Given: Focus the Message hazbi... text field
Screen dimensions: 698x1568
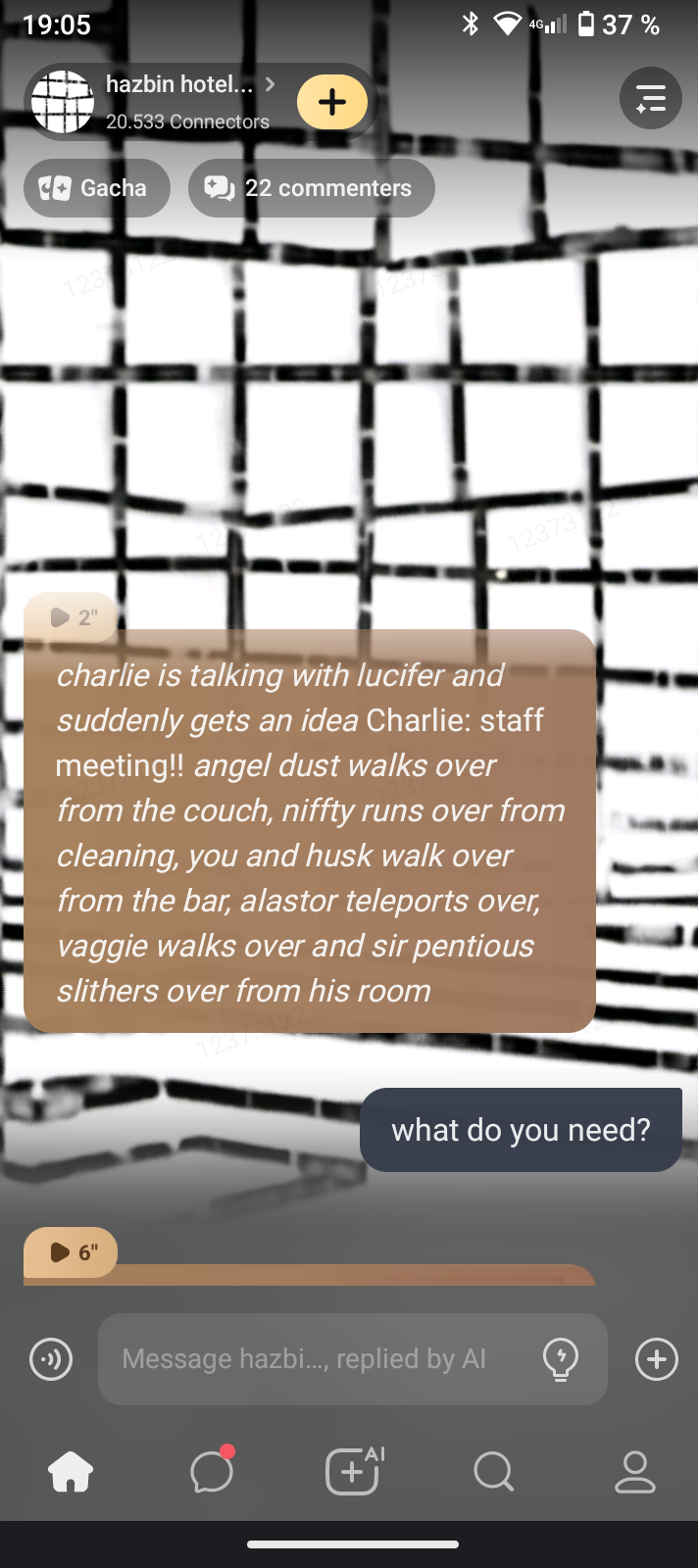Looking at the screenshot, I should 314,1359.
